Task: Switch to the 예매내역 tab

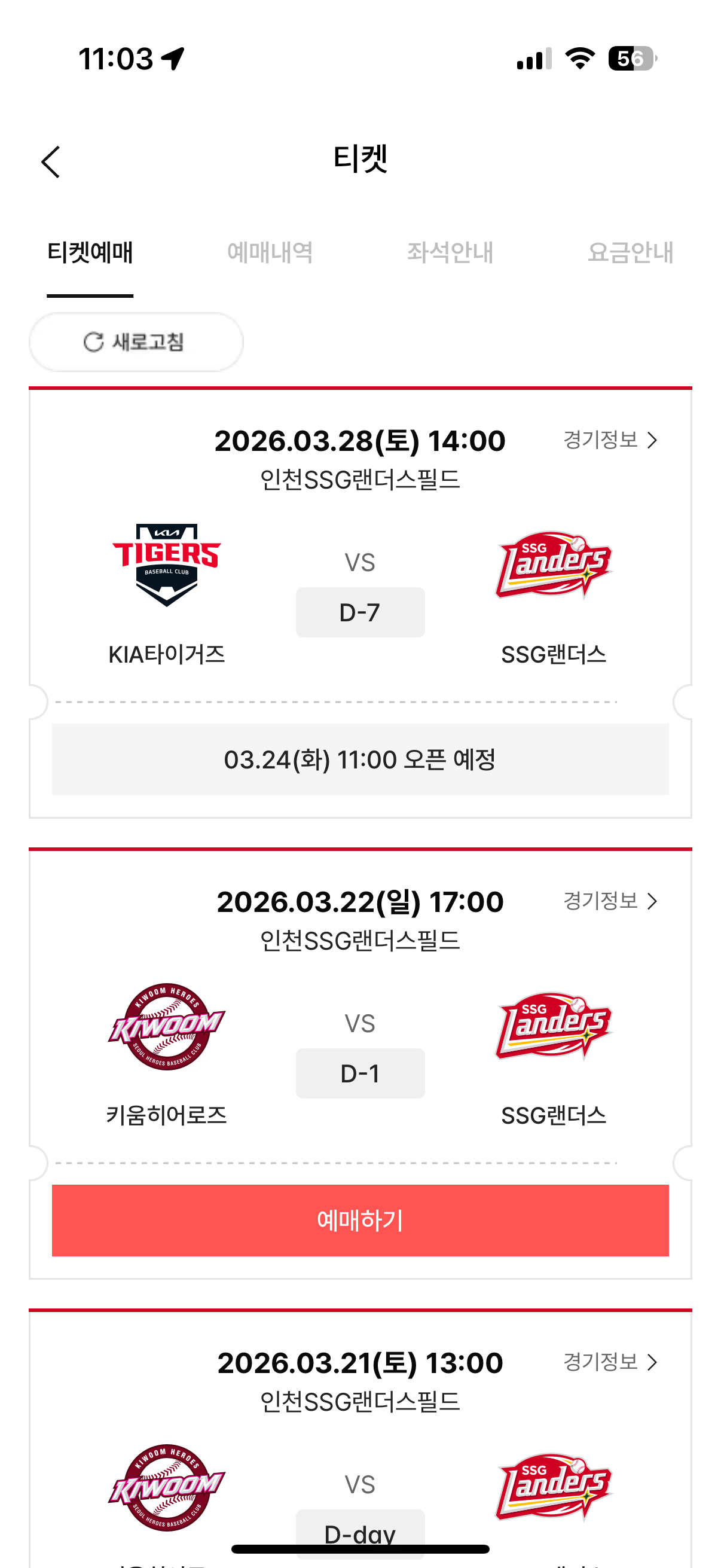Action: 270,252
